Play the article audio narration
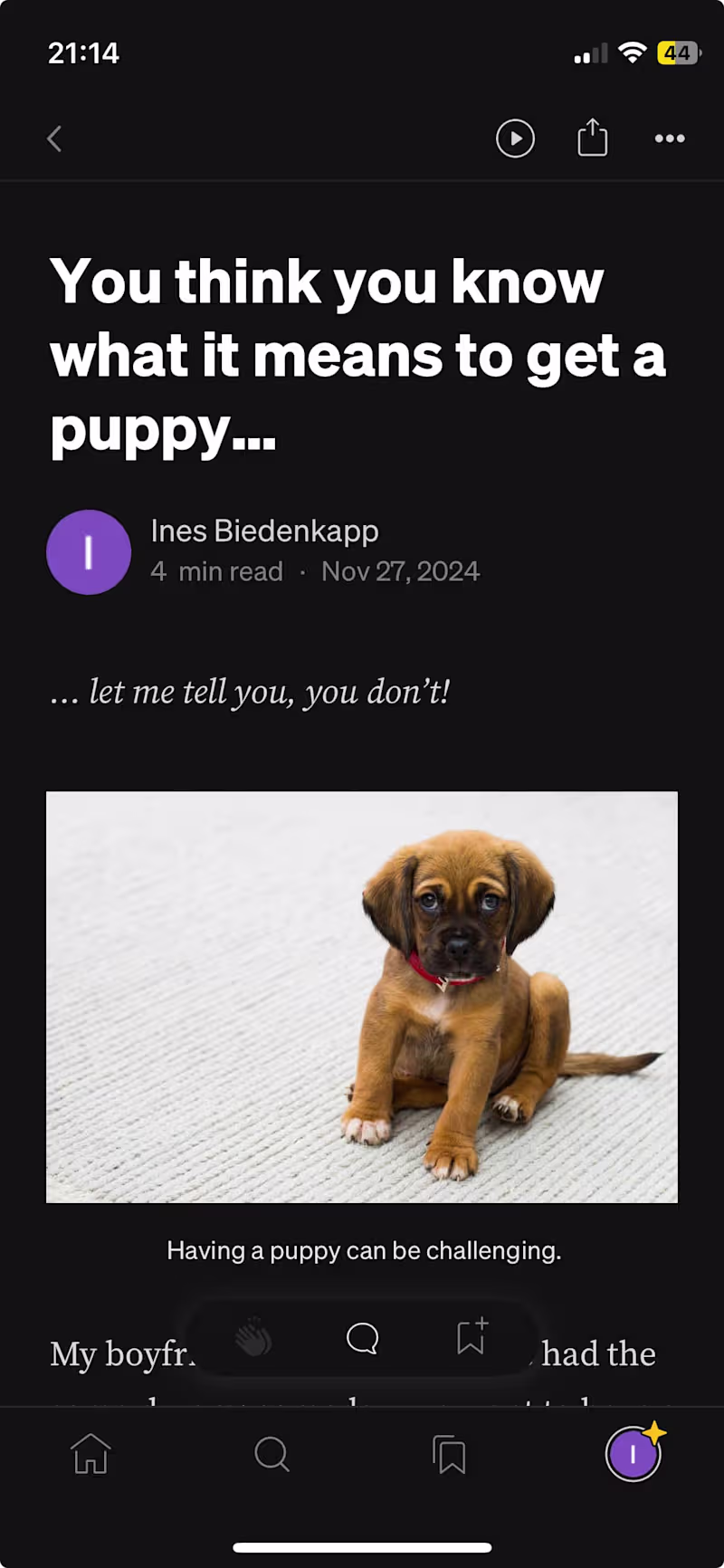 coord(515,139)
